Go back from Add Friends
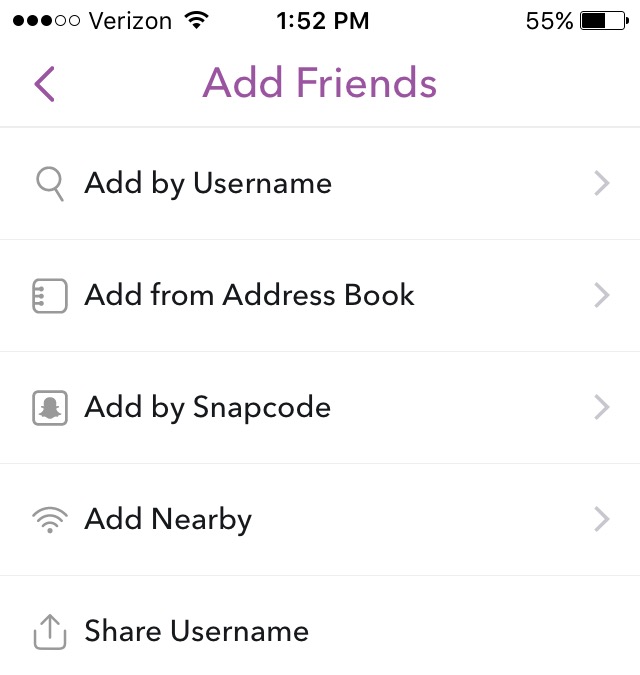Viewport: 640px width, 675px height. [44, 84]
